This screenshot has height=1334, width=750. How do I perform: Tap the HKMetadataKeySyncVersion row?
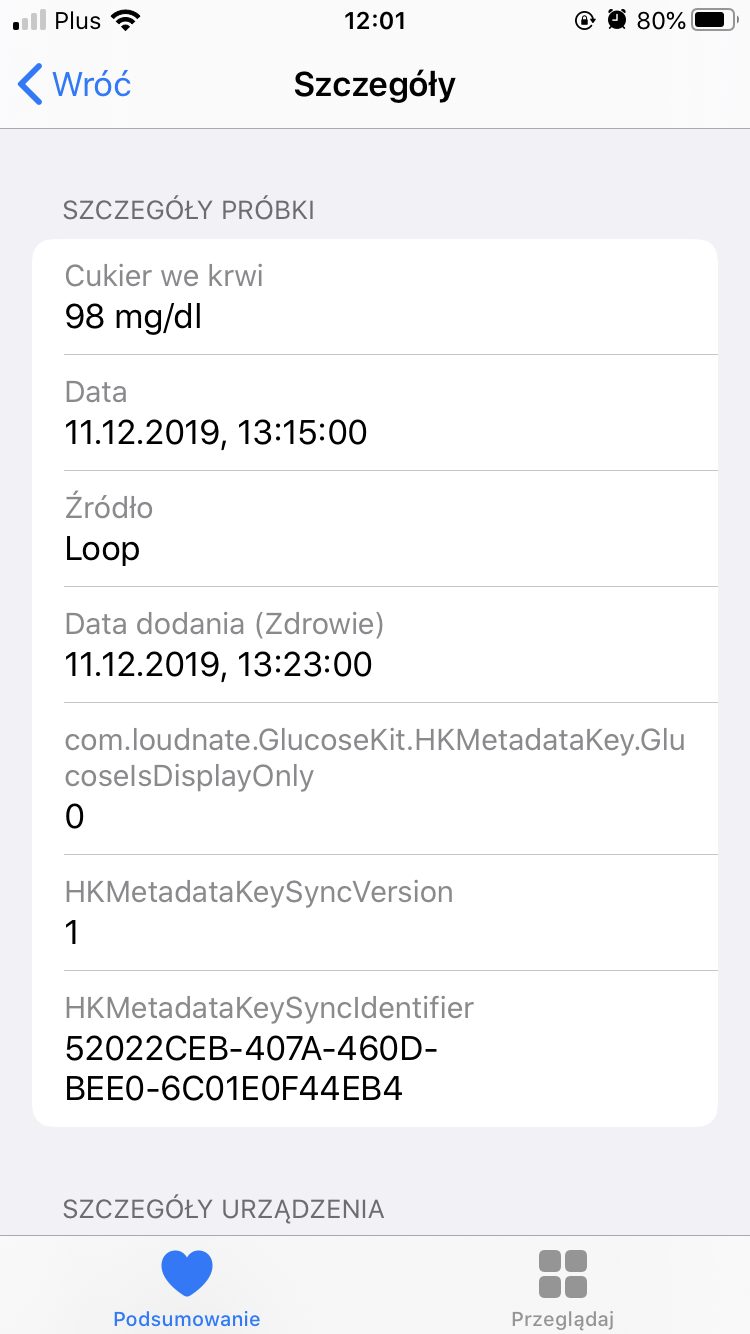(375, 913)
